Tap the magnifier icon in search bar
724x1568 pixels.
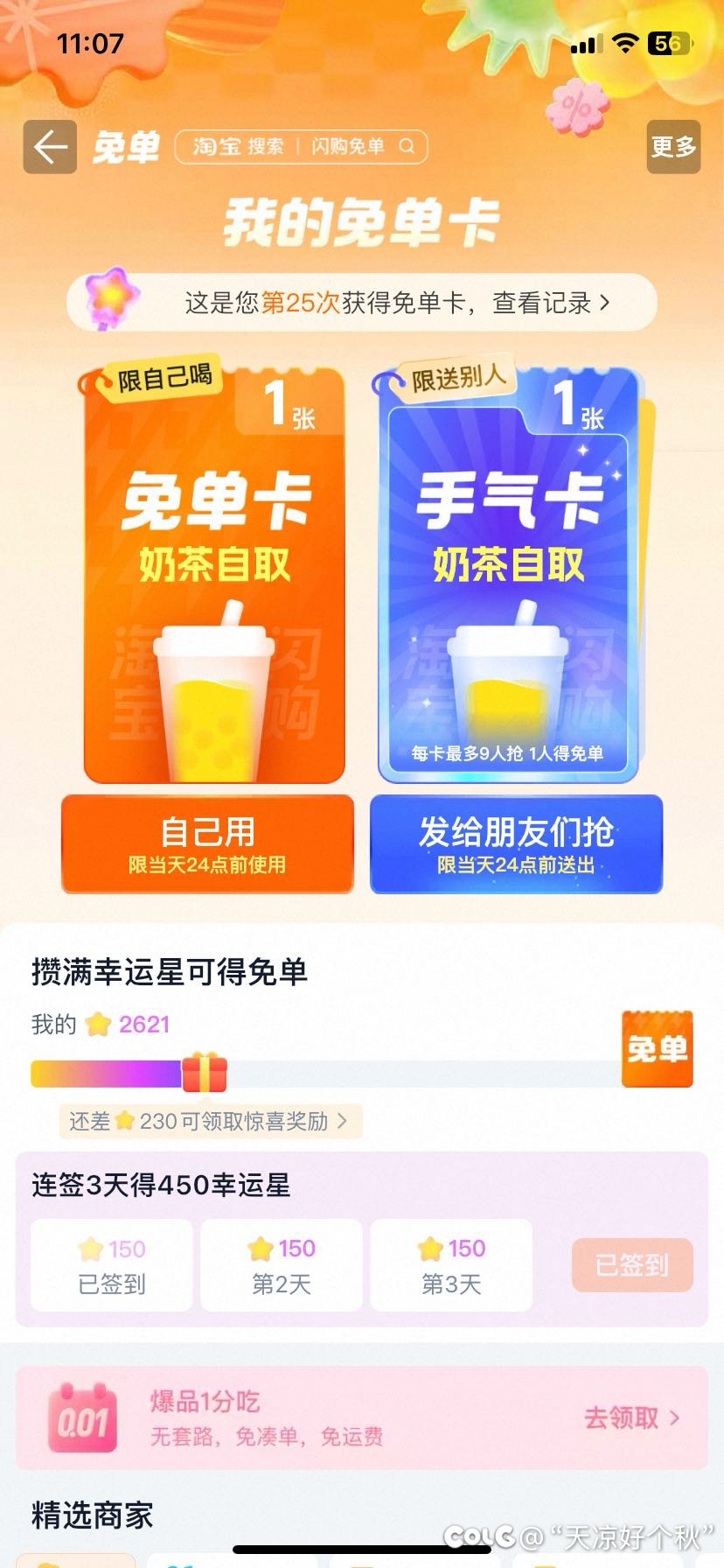click(x=407, y=147)
